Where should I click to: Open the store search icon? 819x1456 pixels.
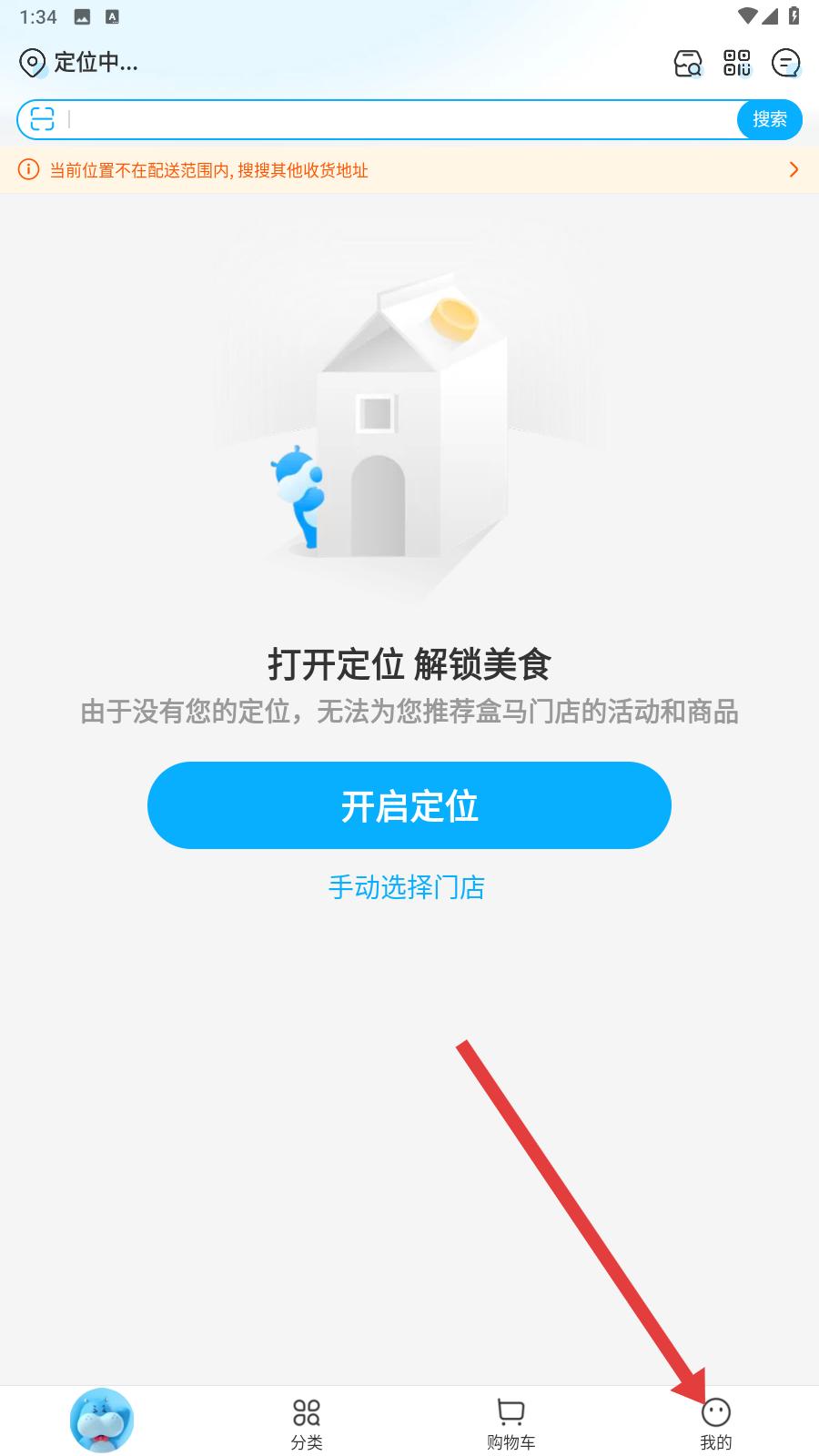(x=688, y=63)
